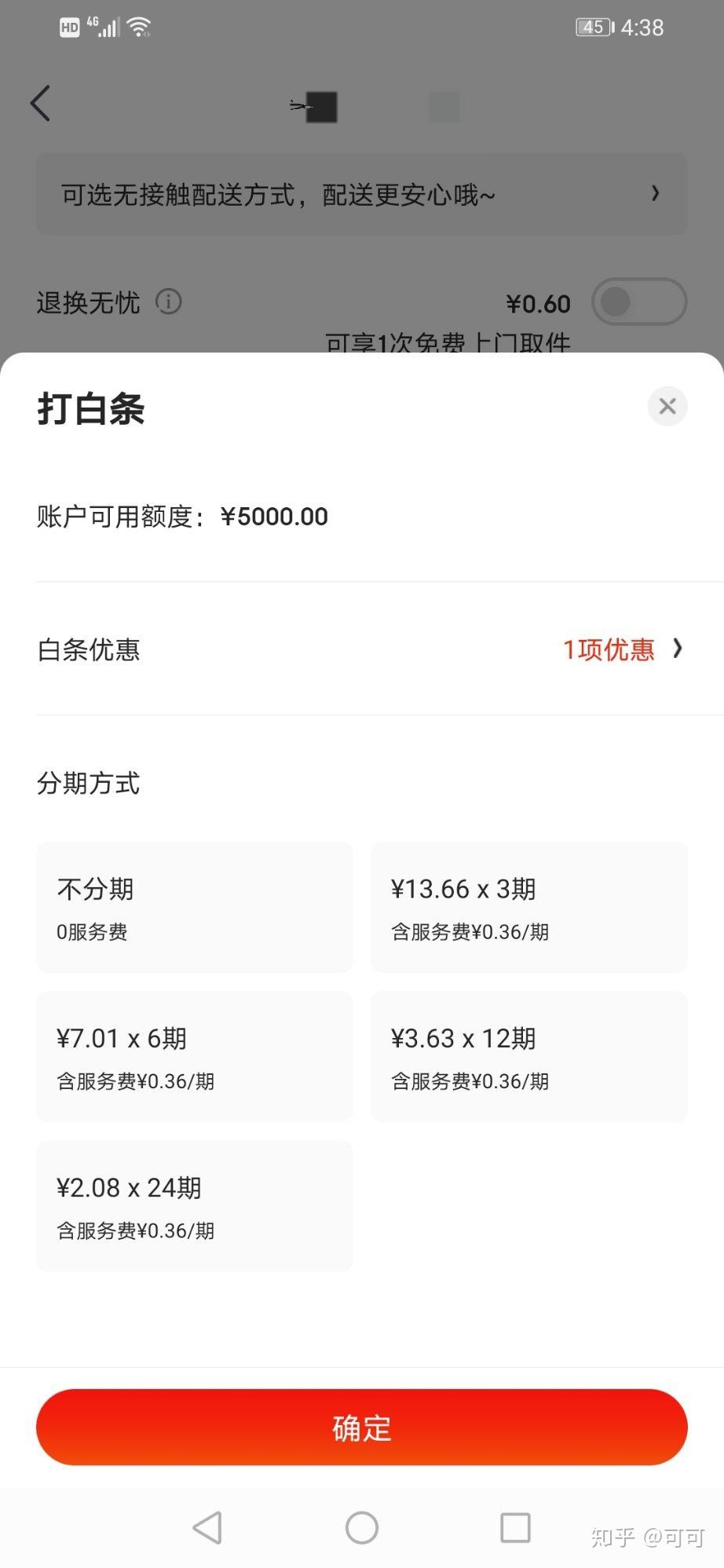The image size is (724, 1568).
Task: Choose the ¥2.08 x 24期 installment plan
Action: coord(194,1205)
